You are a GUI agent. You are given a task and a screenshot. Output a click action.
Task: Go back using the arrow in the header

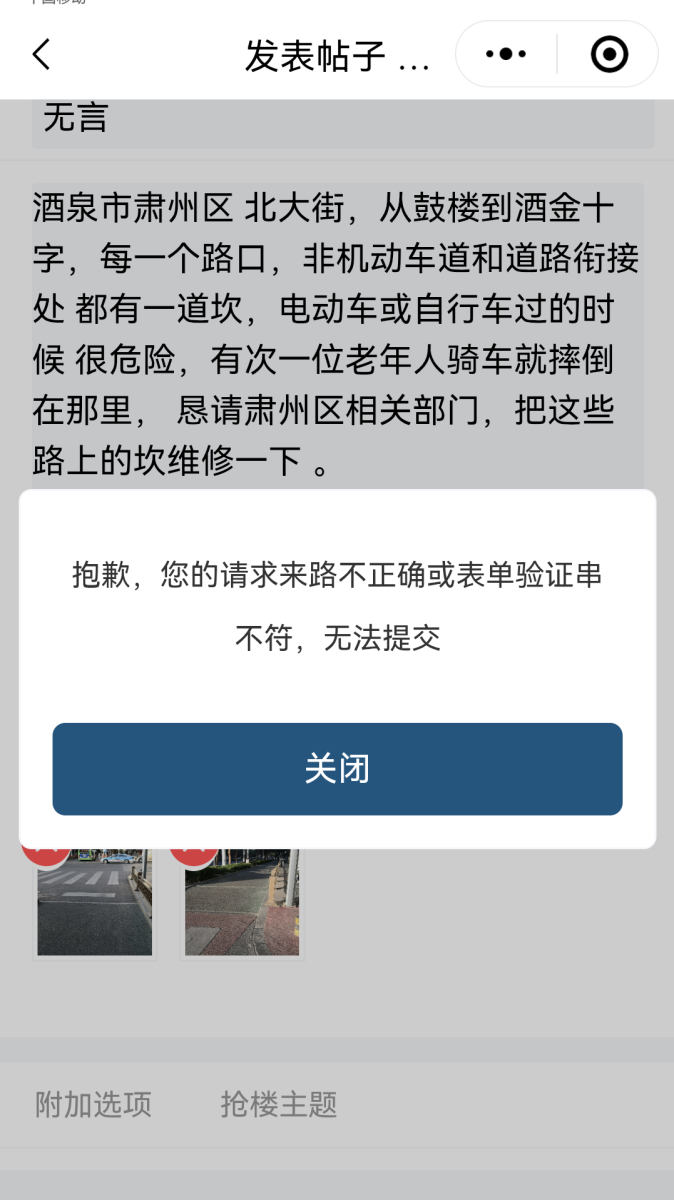pyautogui.click(x=41, y=54)
